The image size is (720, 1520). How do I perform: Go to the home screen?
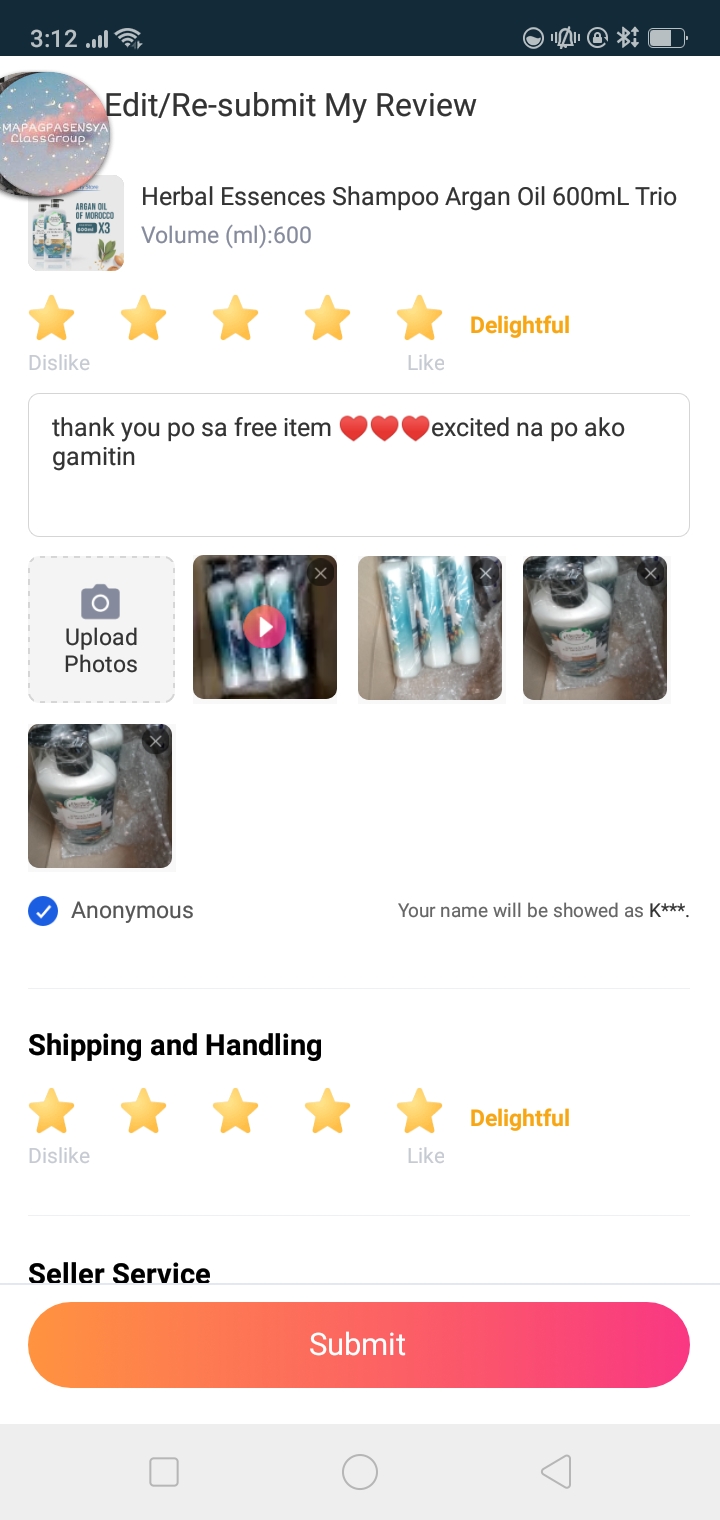360,1472
